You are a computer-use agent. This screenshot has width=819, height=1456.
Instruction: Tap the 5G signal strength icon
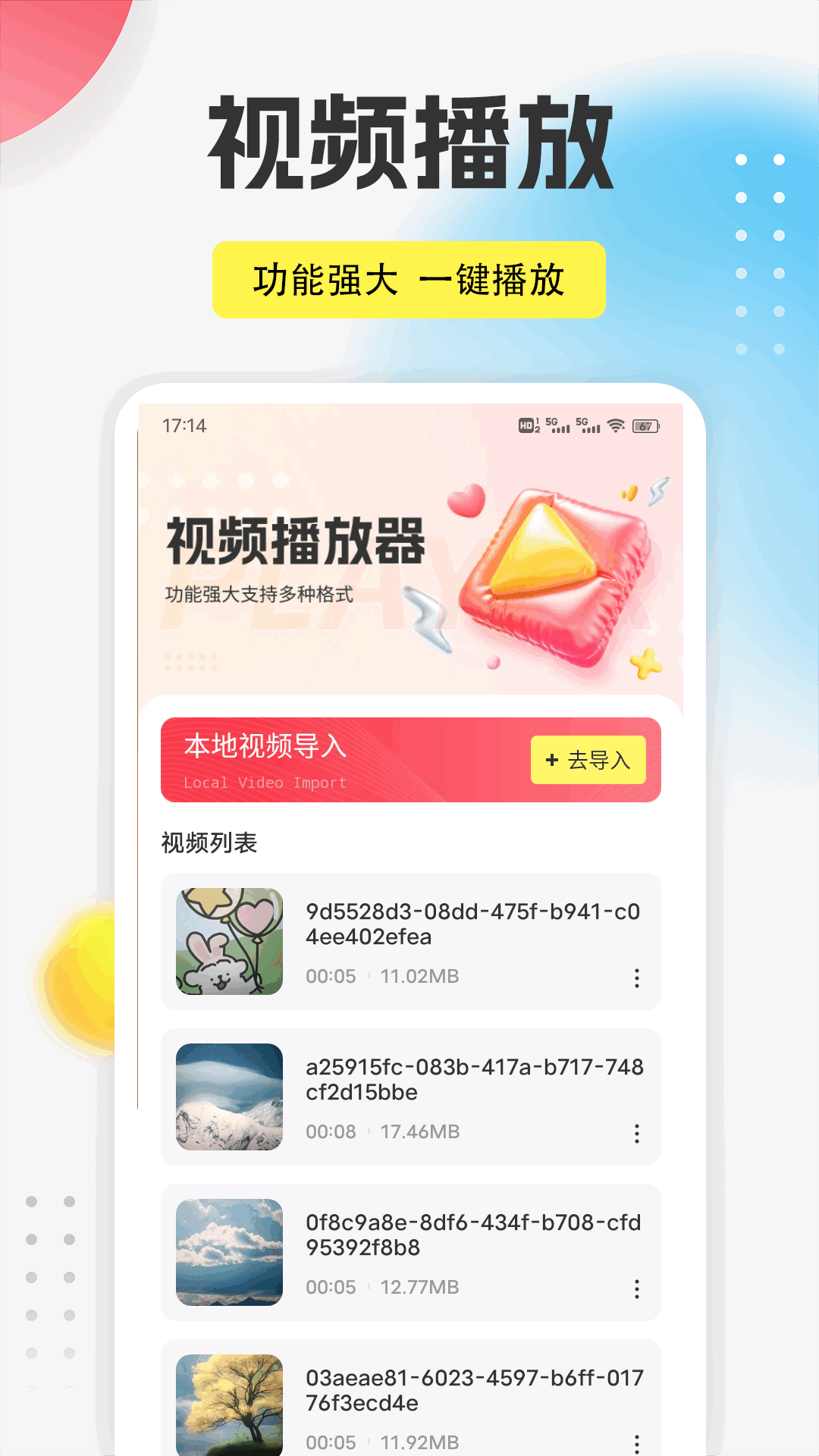click(558, 427)
